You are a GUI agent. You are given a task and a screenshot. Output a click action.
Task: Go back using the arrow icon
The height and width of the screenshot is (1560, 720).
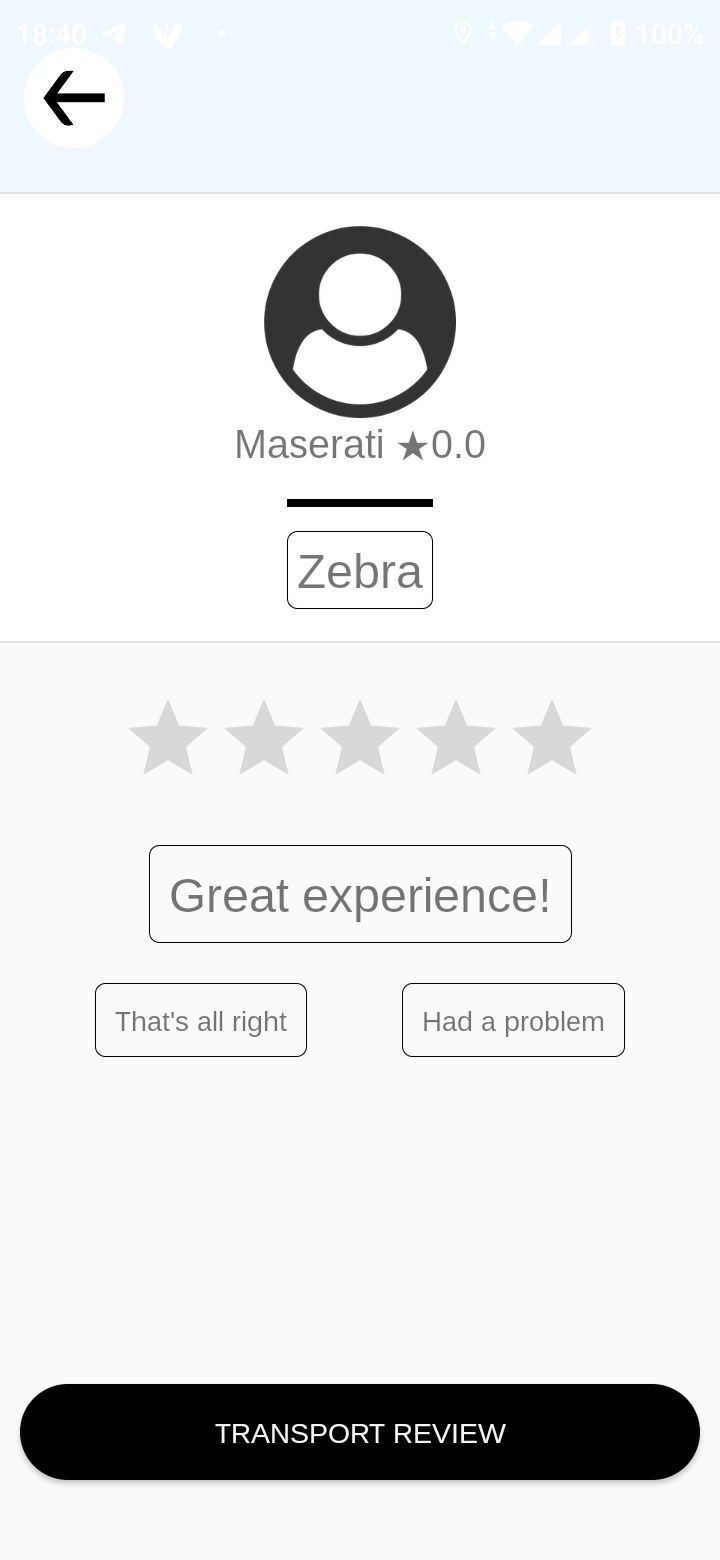(x=74, y=98)
